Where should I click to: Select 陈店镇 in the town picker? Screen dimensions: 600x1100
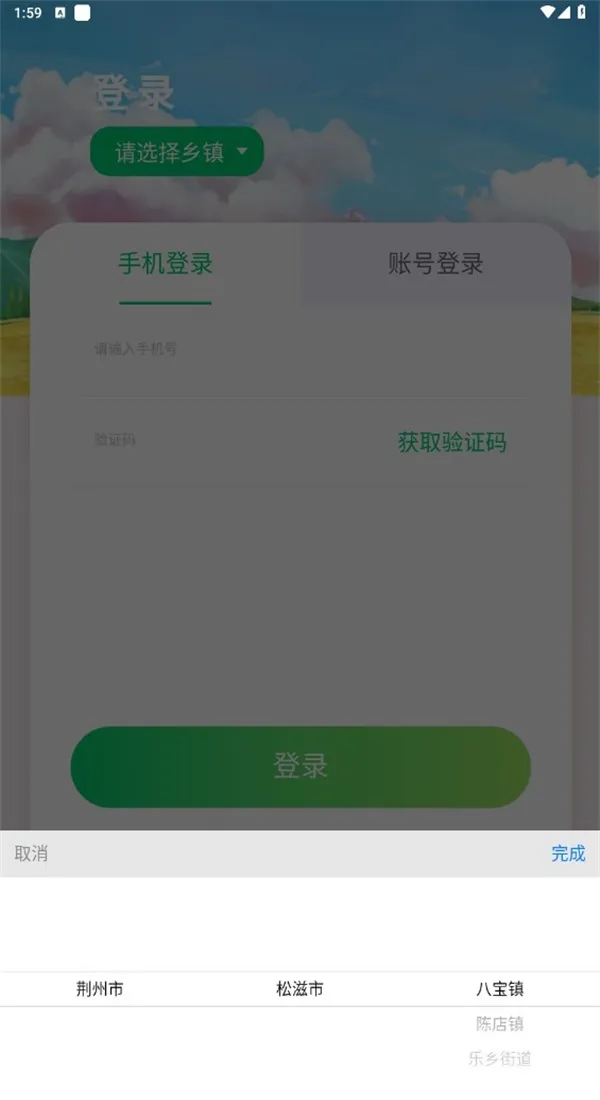point(499,1023)
